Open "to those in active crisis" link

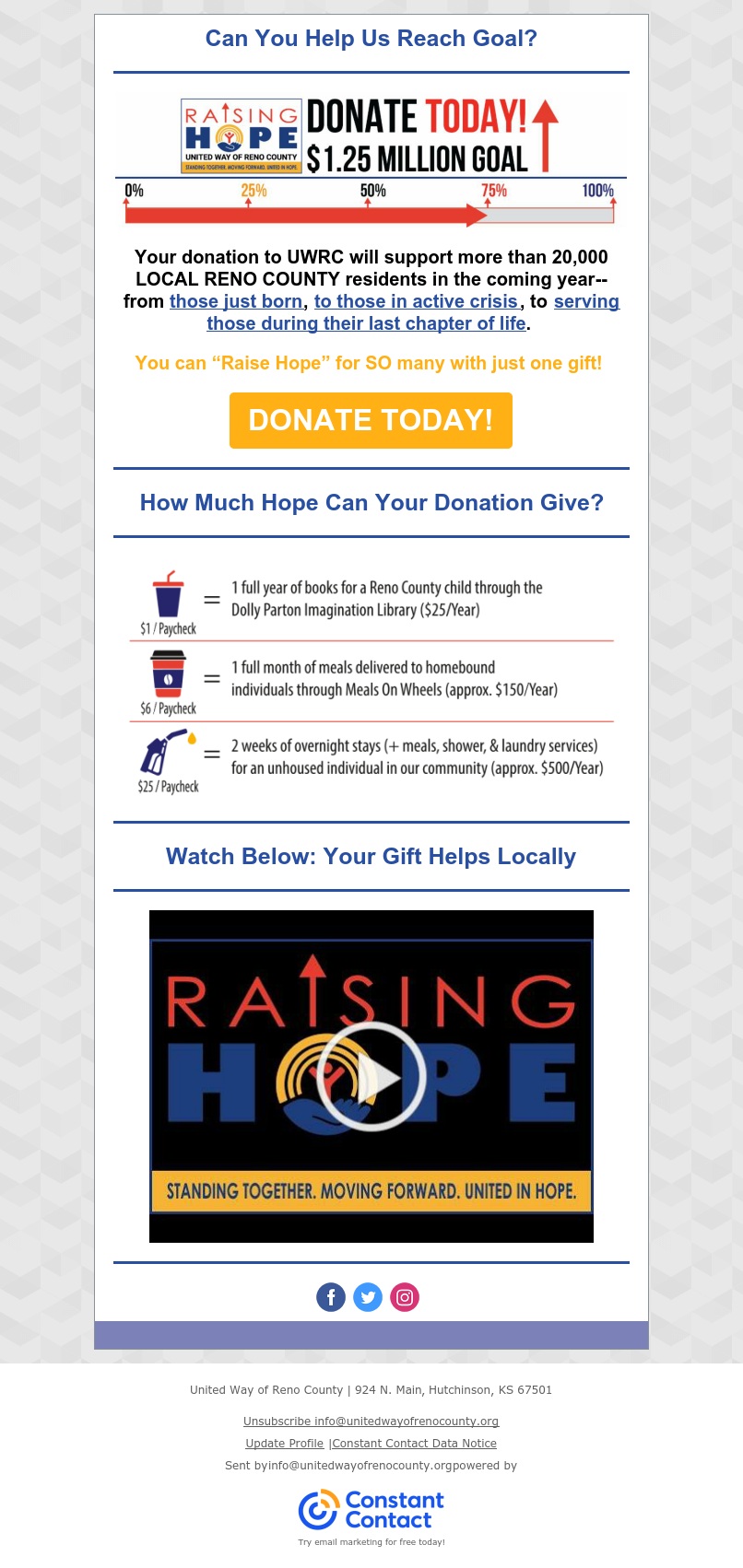(417, 301)
